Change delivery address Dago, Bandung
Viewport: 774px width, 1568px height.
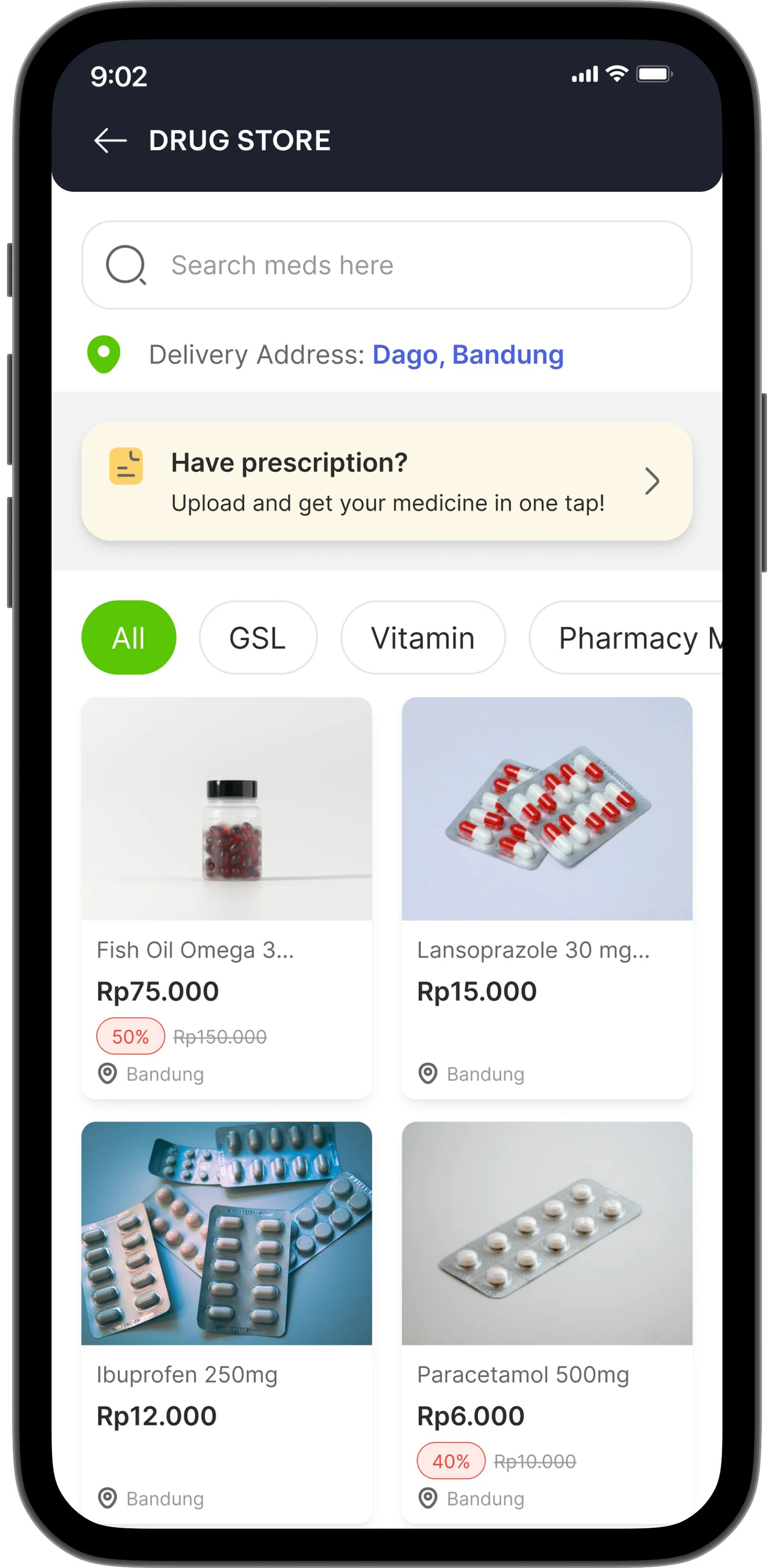coord(468,355)
